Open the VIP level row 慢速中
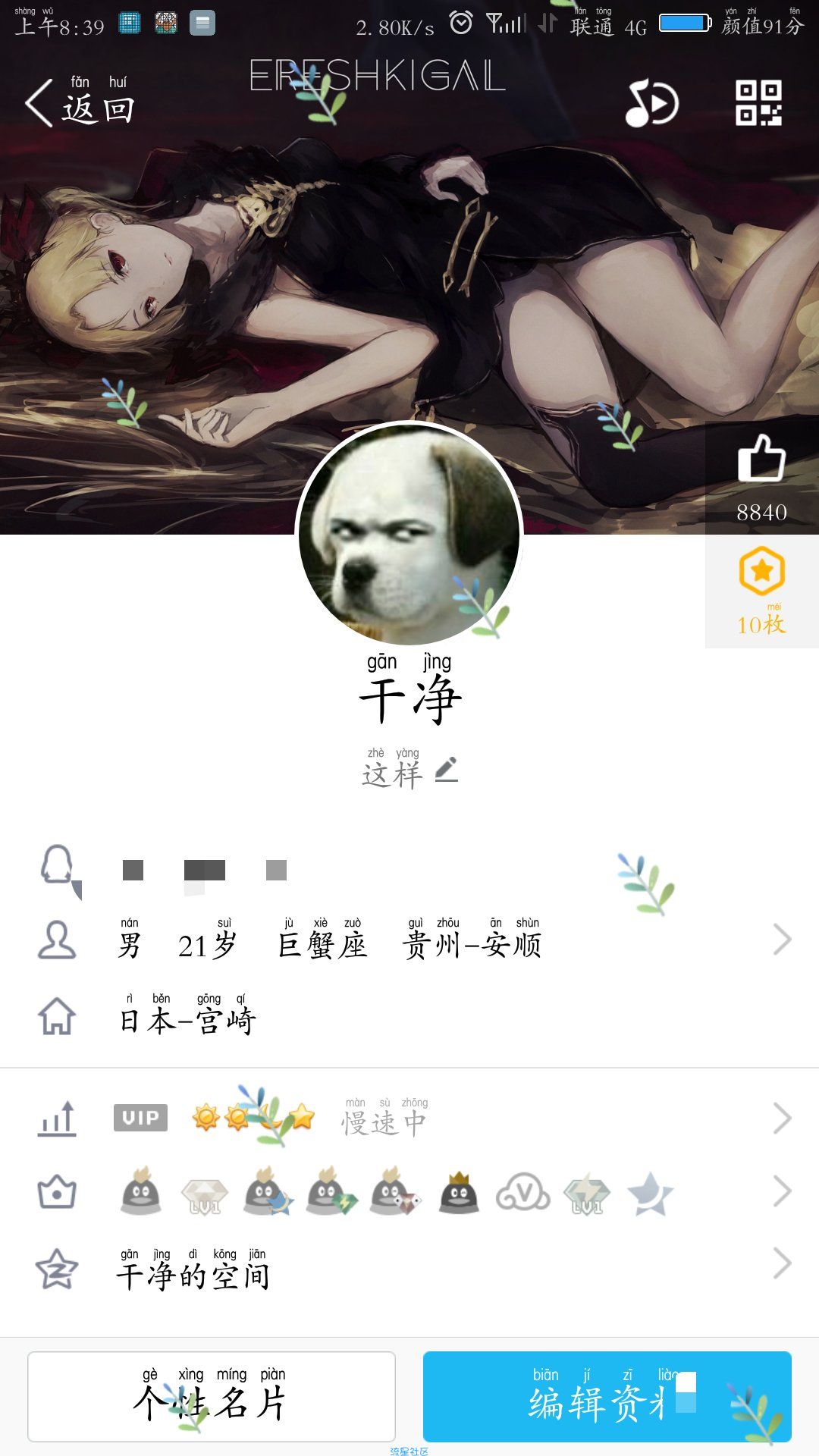Viewport: 819px width, 1456px height. tap(409, 1119)
